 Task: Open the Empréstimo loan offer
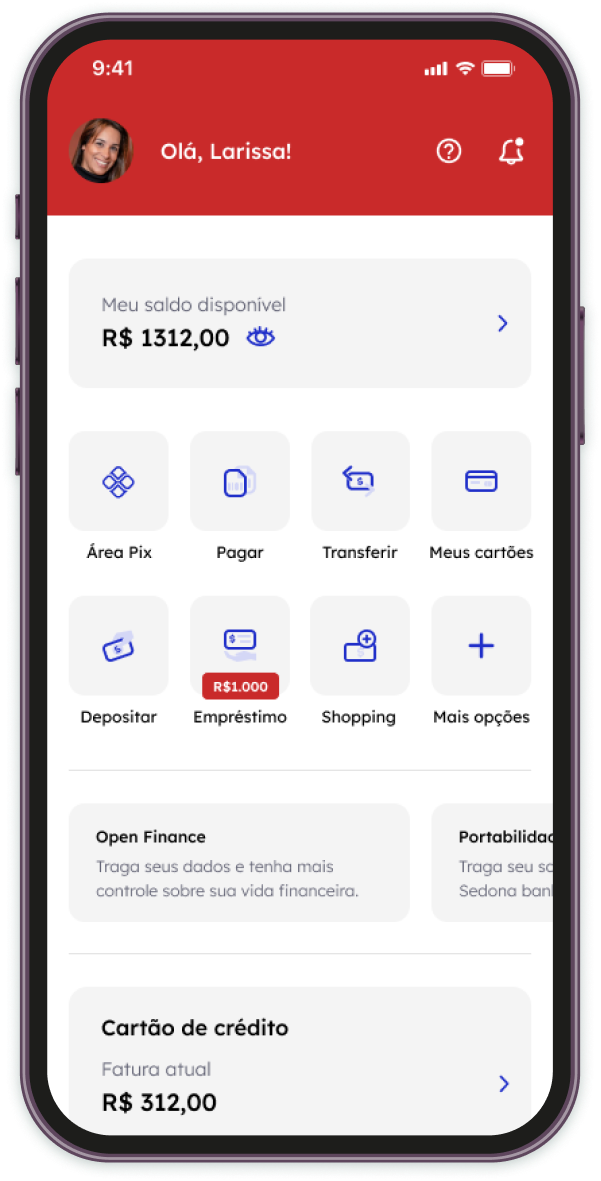240,646
